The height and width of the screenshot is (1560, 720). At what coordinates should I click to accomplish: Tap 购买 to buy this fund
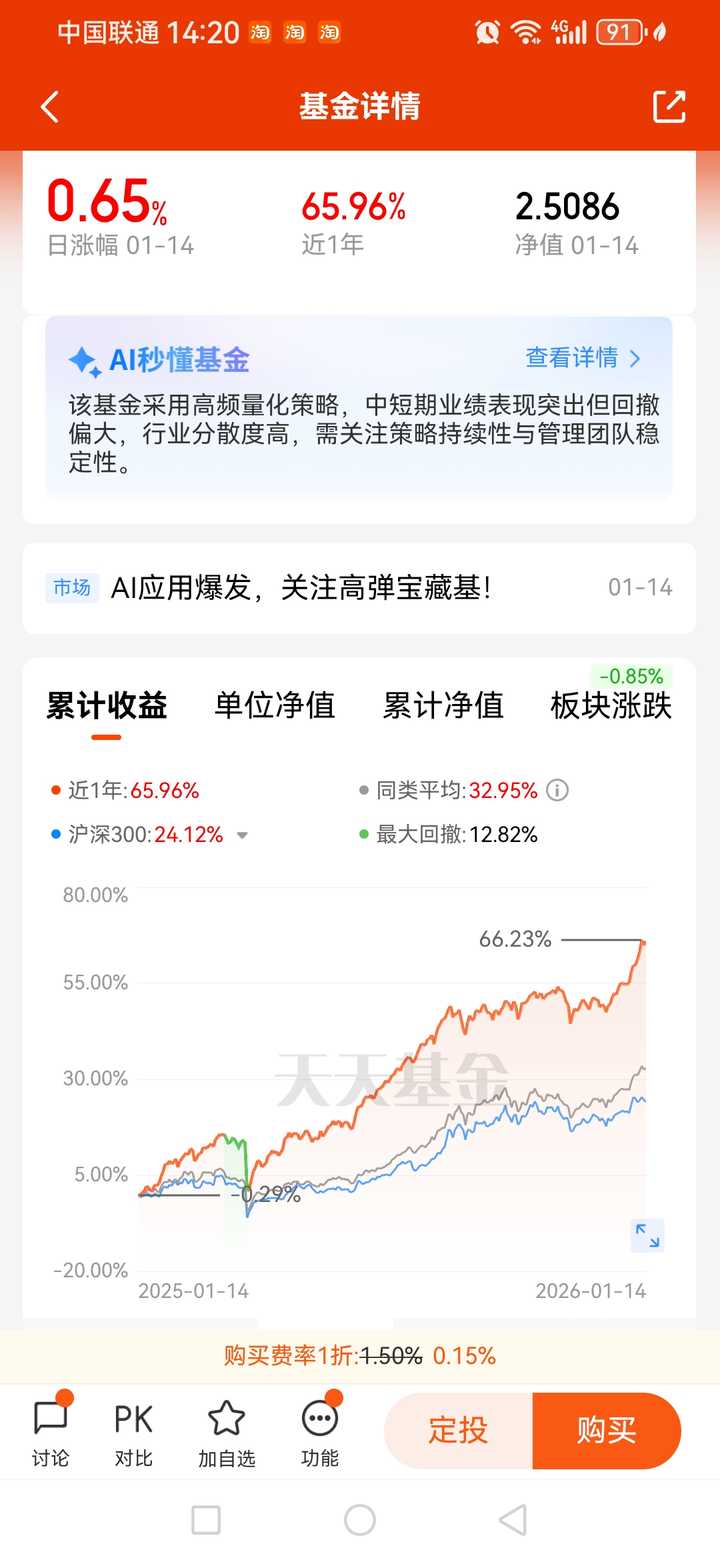tap(606, 1431)
